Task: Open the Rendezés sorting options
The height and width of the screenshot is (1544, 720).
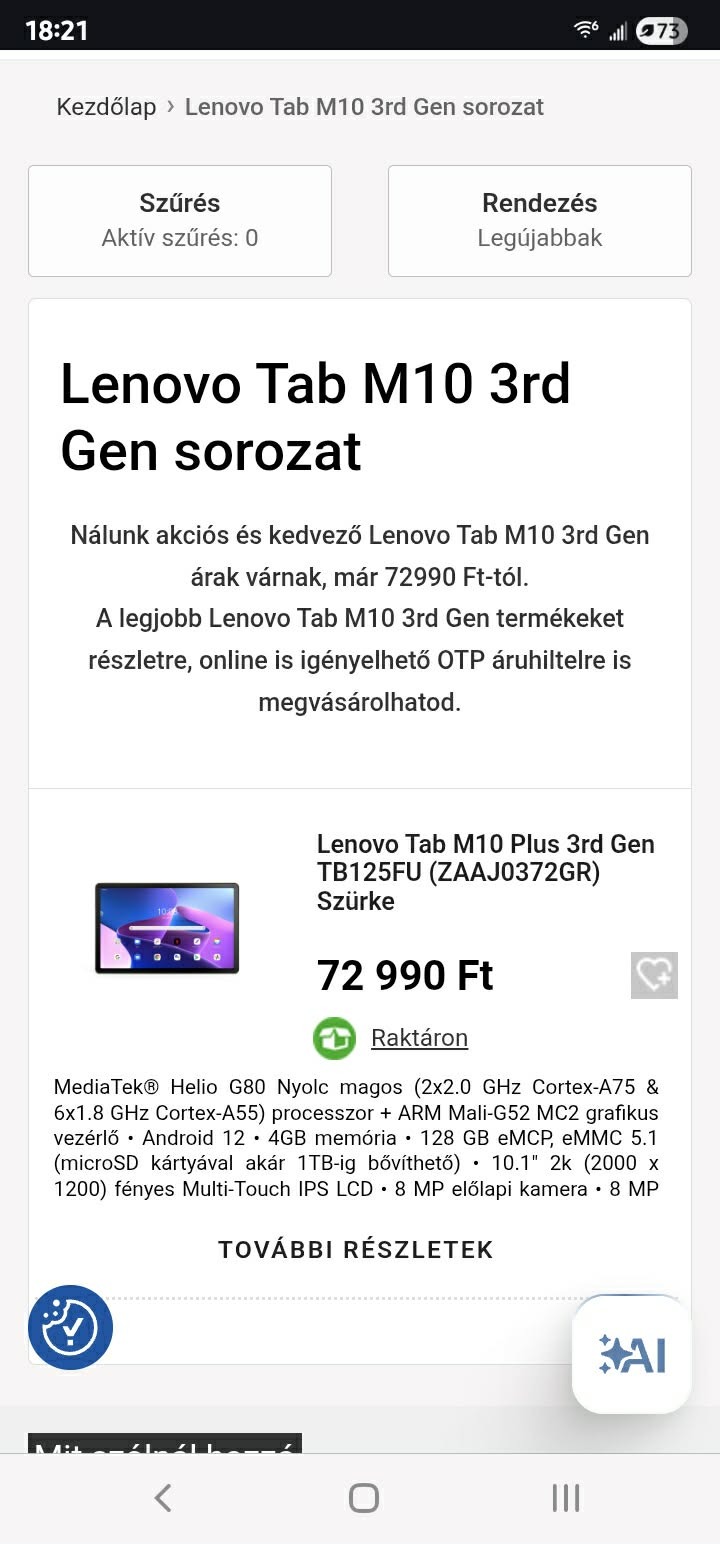Action: [540, 220]
